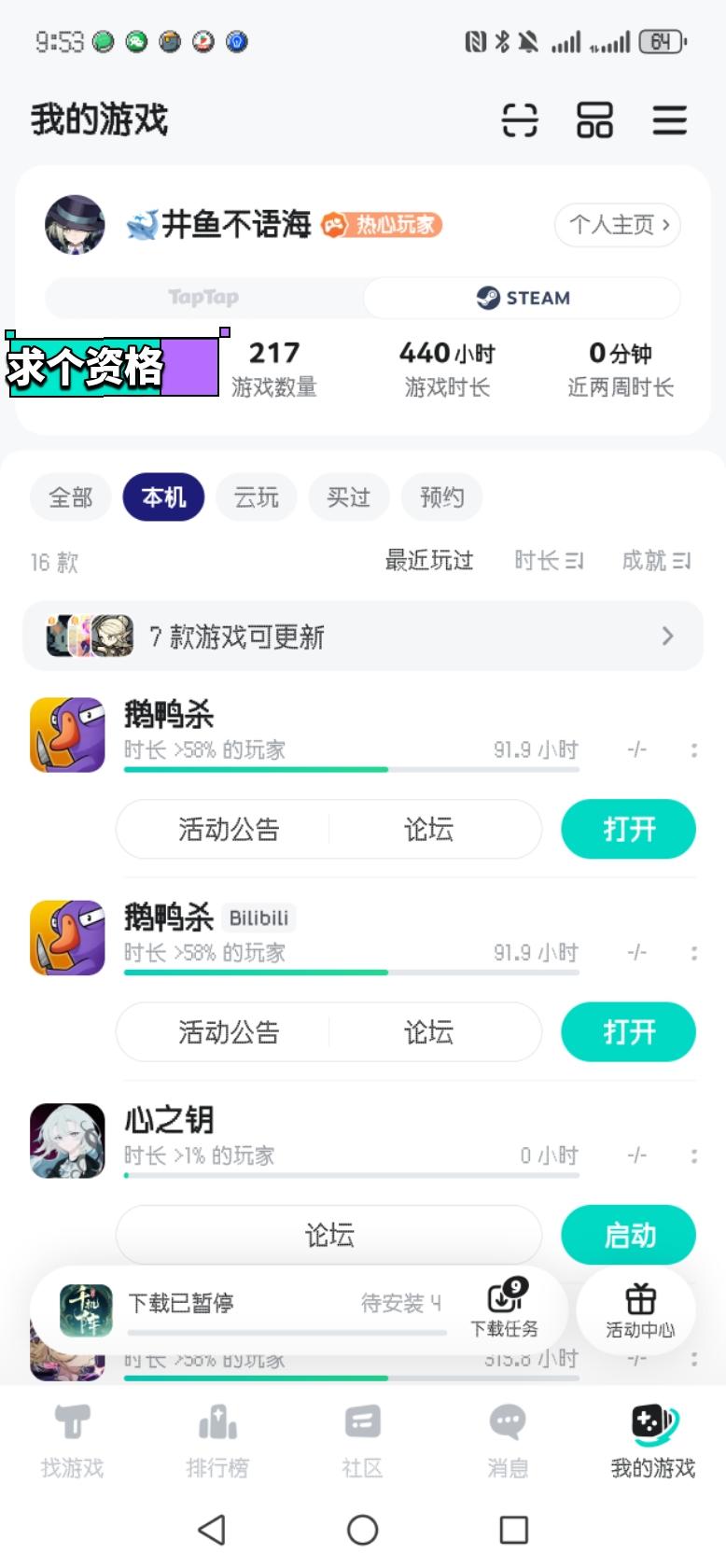Switch to the TapTap segment

point(203,298)
